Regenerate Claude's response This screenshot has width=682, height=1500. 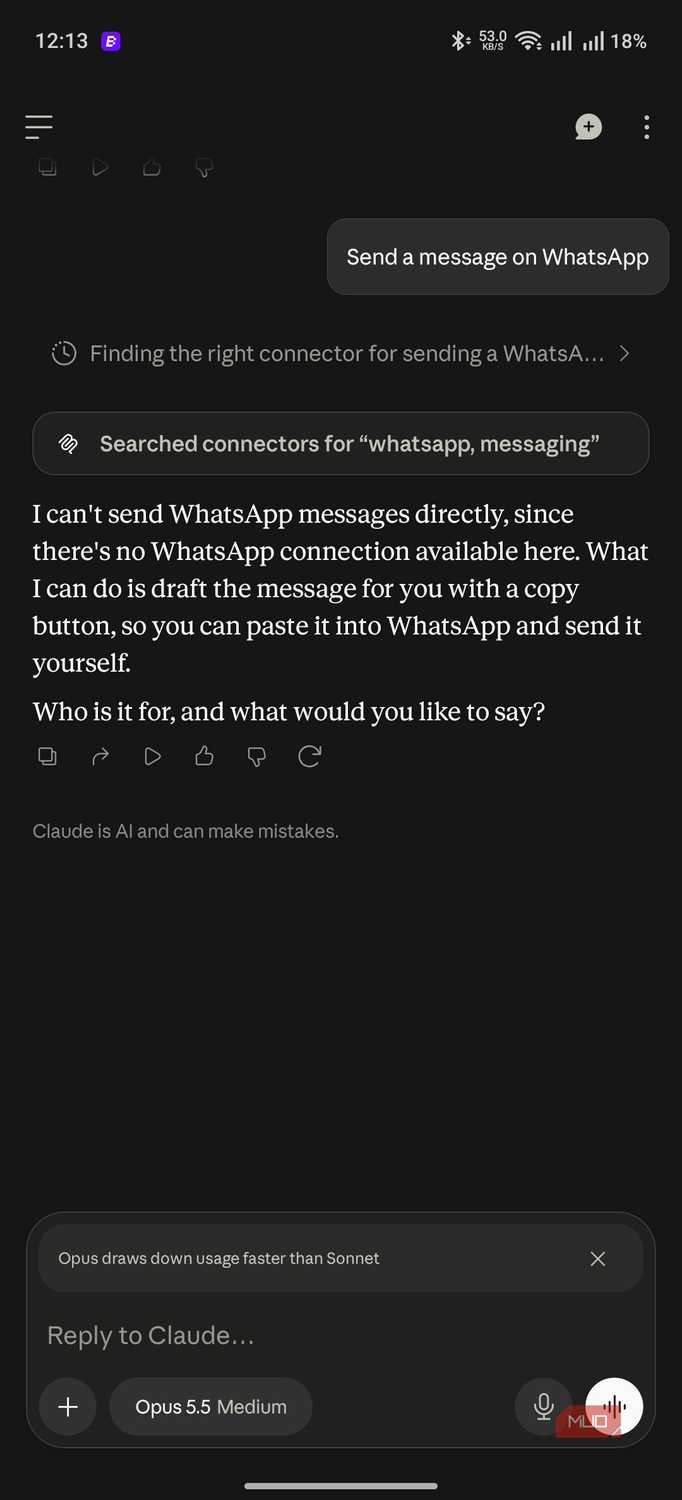click(309, 756)
